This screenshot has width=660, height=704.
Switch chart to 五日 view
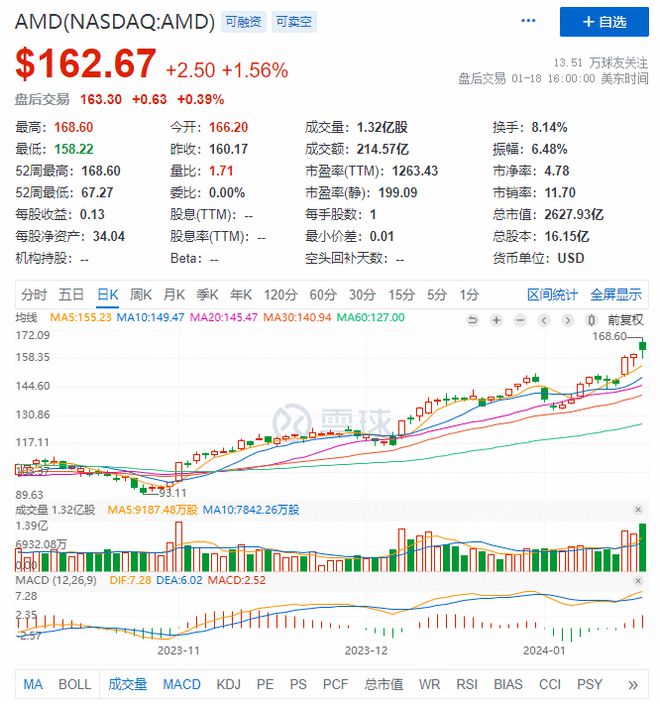tap(71, 294)
